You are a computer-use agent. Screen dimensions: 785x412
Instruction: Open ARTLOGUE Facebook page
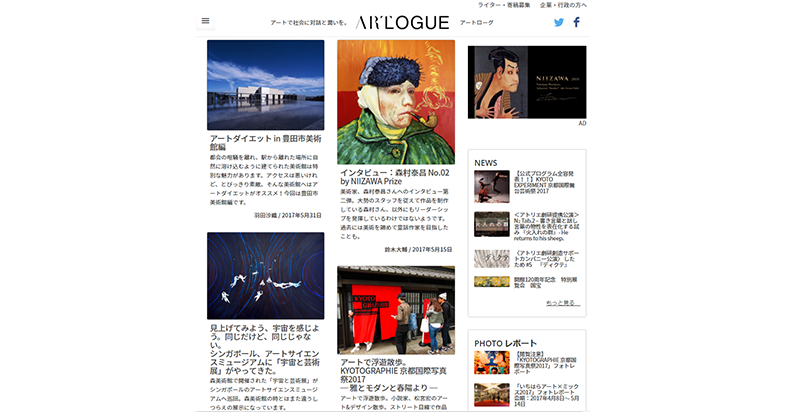(577, 22)
